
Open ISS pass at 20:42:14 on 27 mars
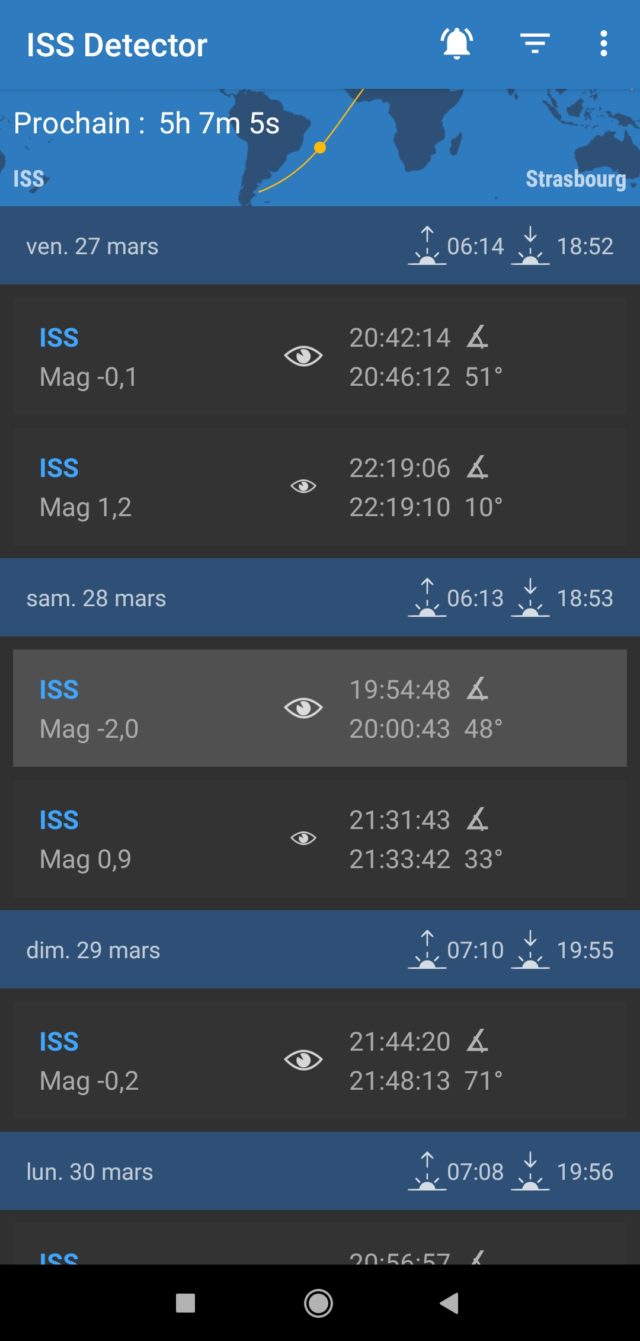[x=320, y=357]
